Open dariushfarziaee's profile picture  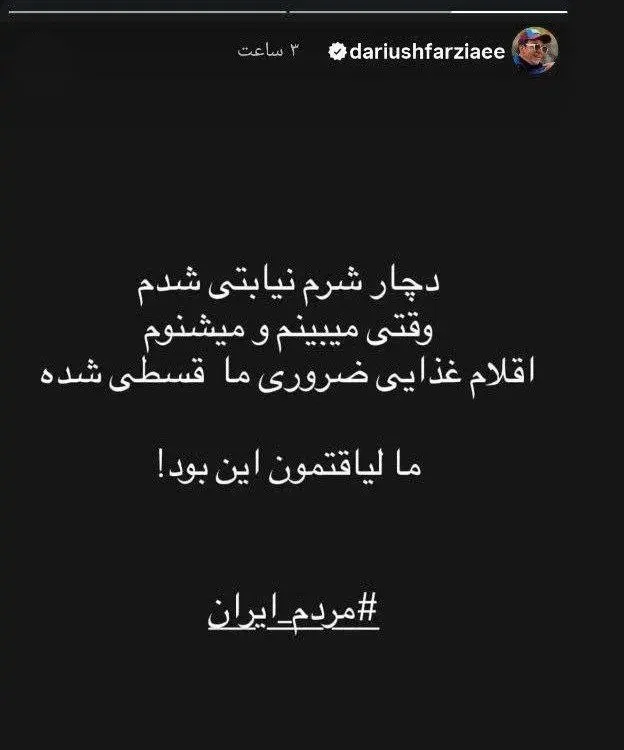[x=535, y=51]
